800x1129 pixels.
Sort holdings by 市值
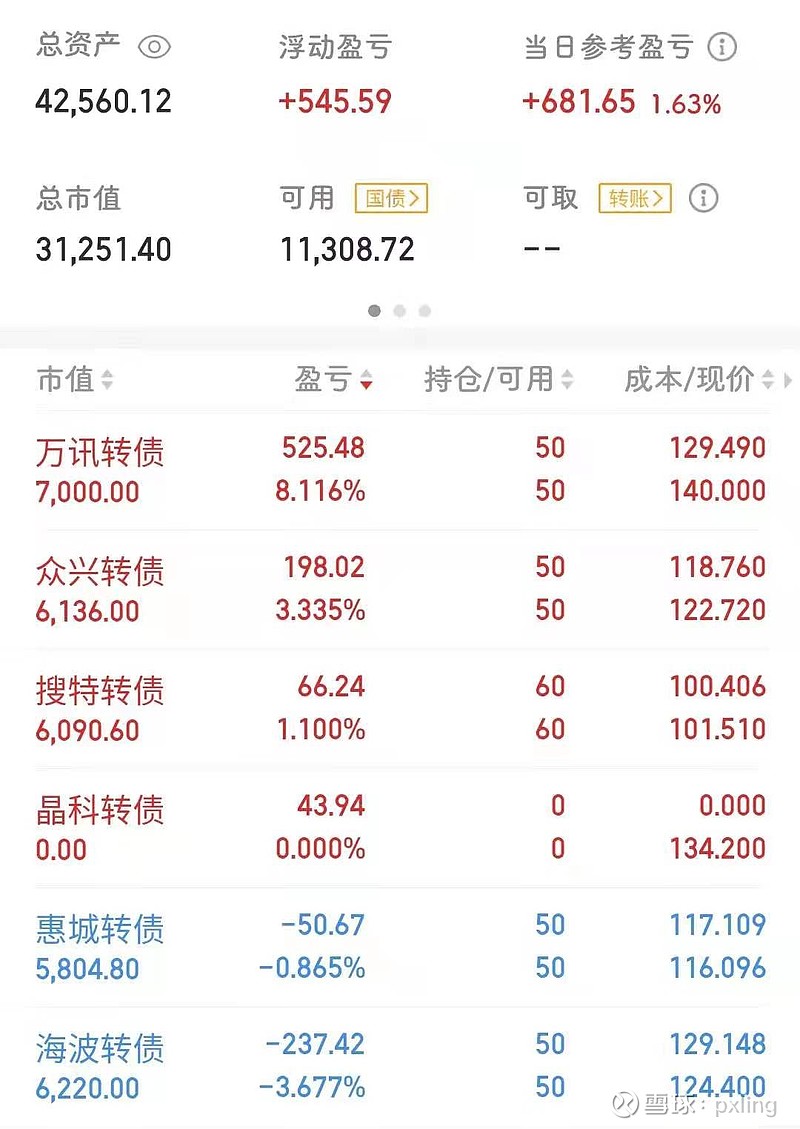coord(75,380)
